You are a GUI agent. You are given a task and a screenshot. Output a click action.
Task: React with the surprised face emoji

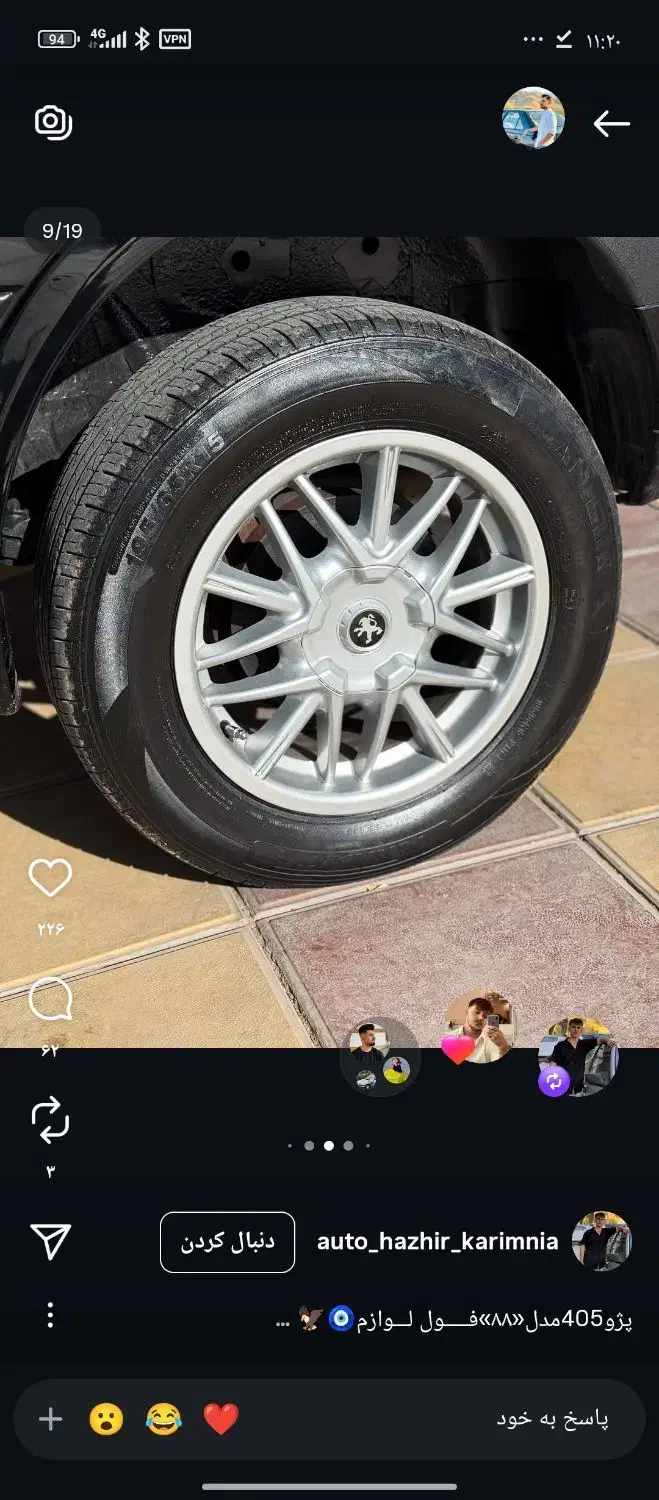tap(107, 1419)
